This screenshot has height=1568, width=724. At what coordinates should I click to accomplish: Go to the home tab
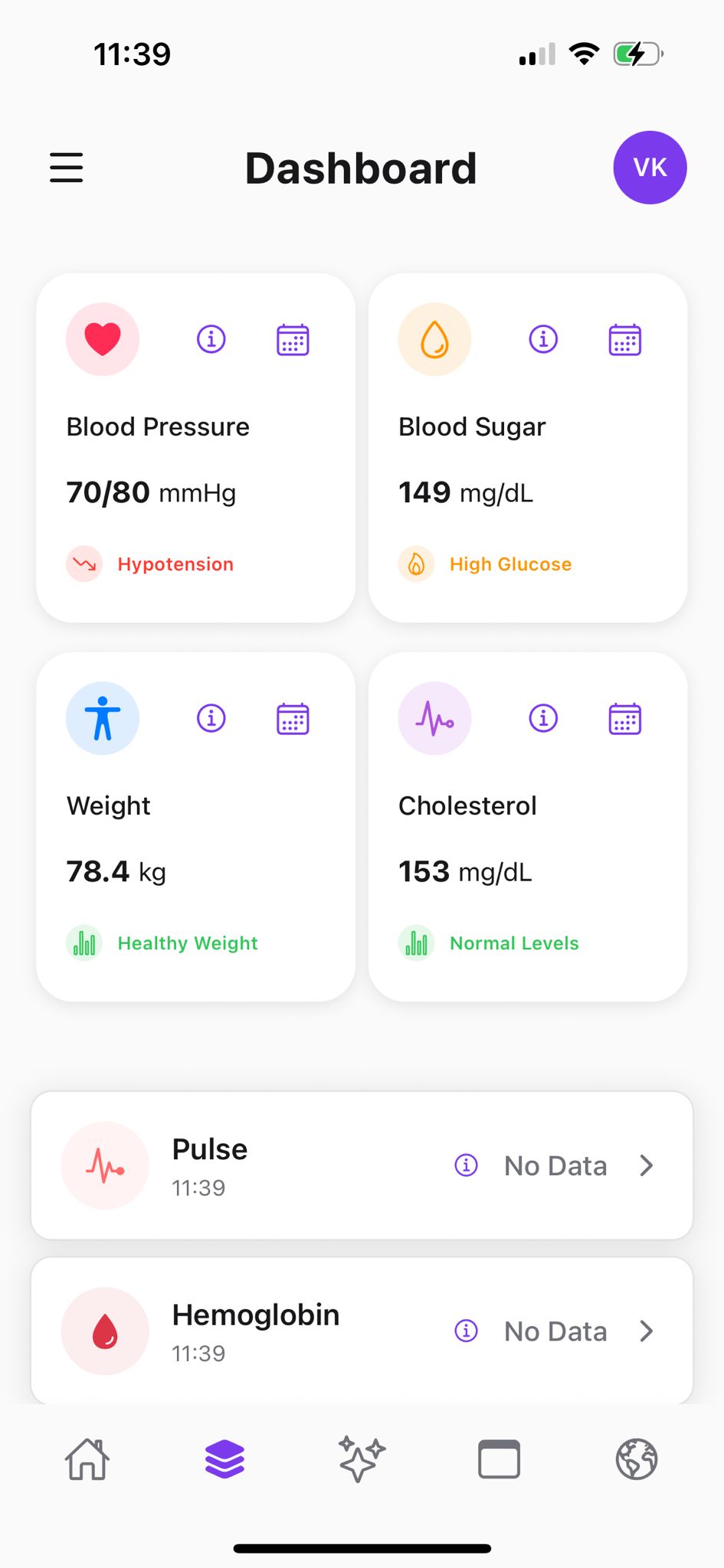click(x=87, y=1459)
